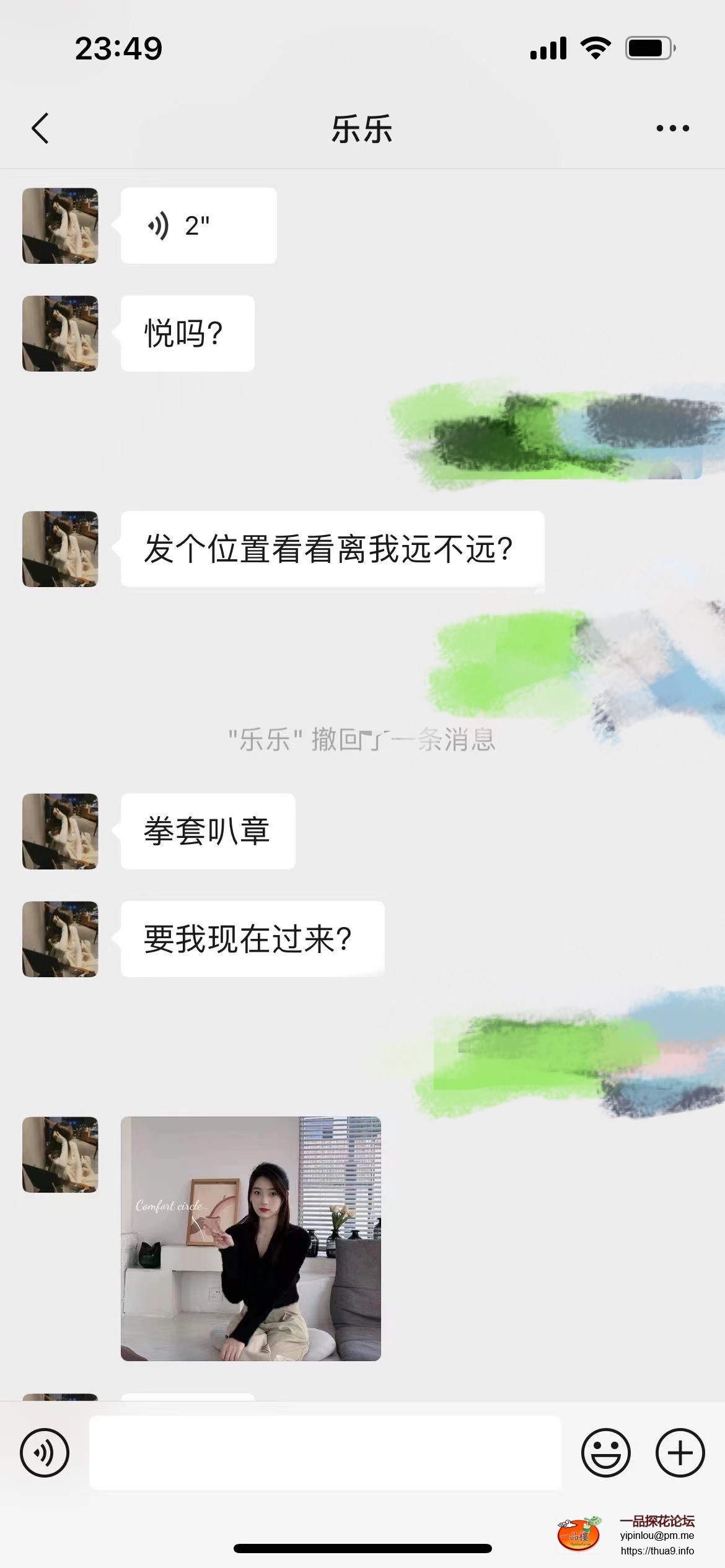Tap the message 发个位置看看离我远不远?
The height and width of the screenshot is (1568, 725).
[328, 547]
